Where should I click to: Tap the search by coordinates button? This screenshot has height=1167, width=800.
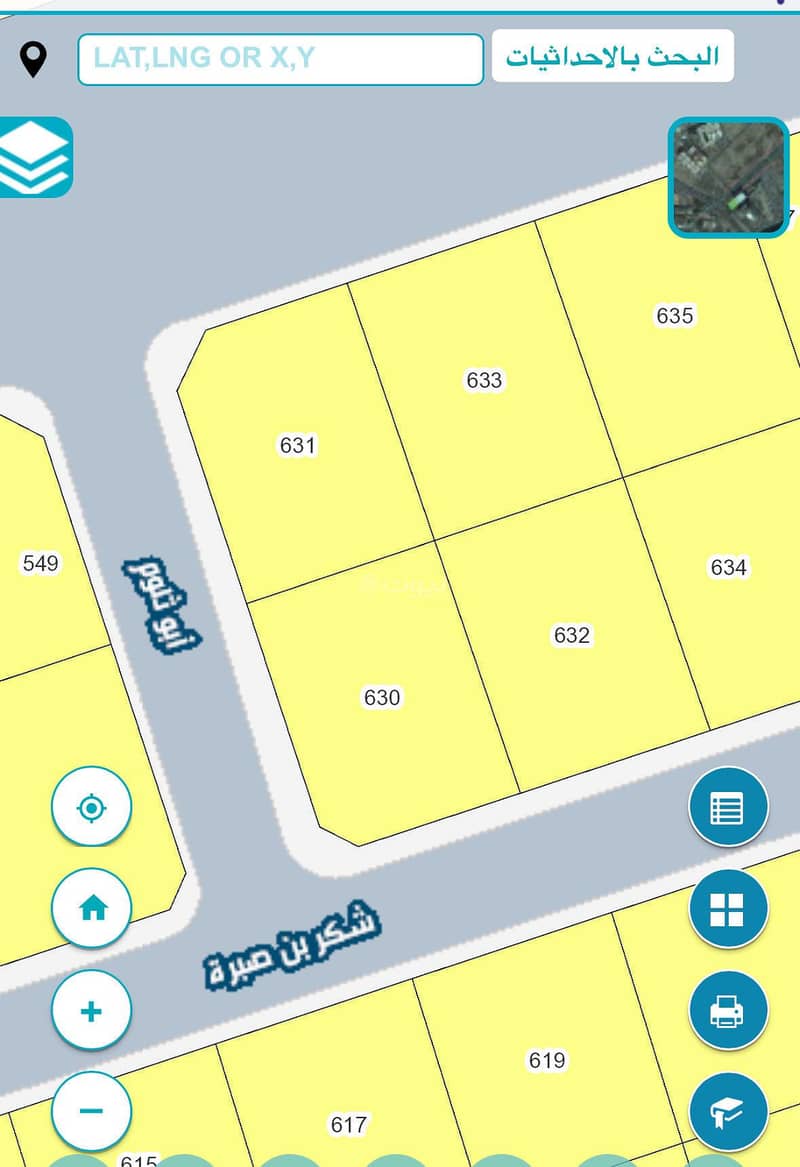pos(612,57)
